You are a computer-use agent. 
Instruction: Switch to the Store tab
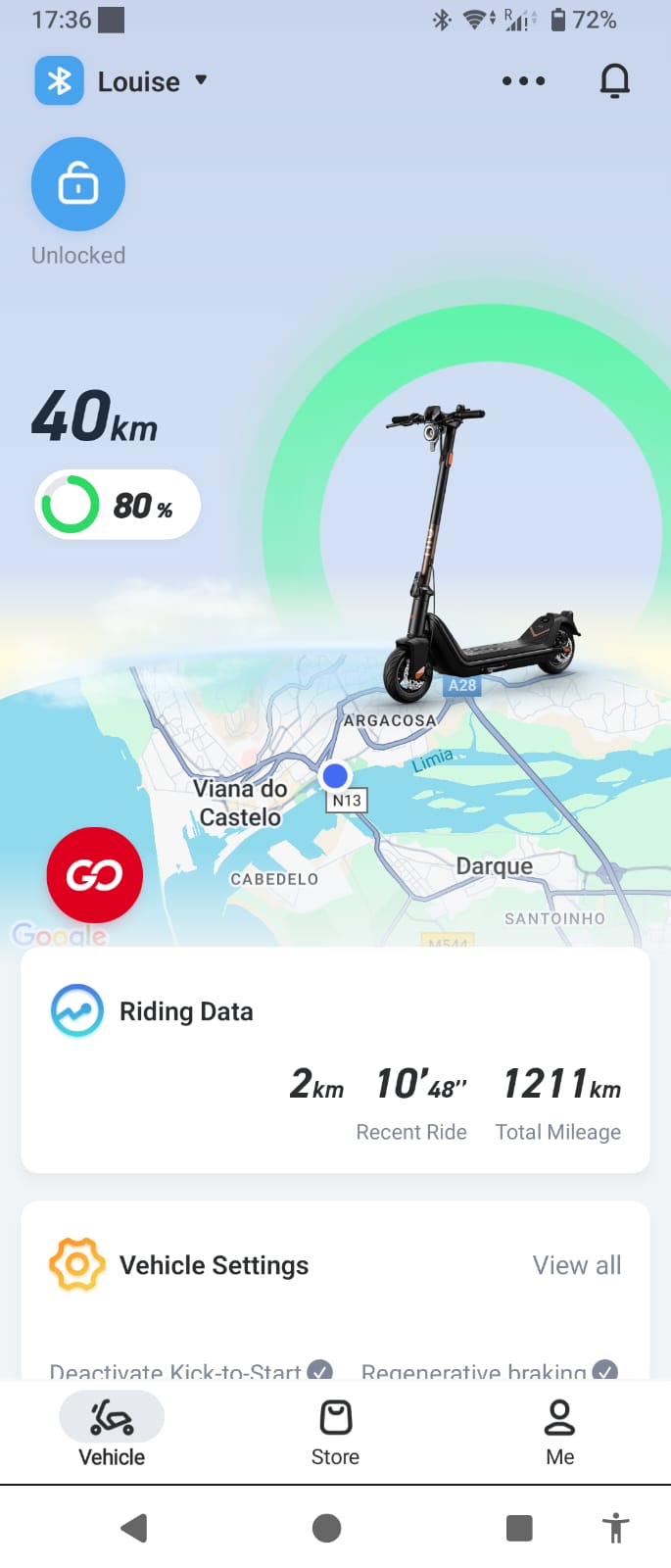point(335,1432)
